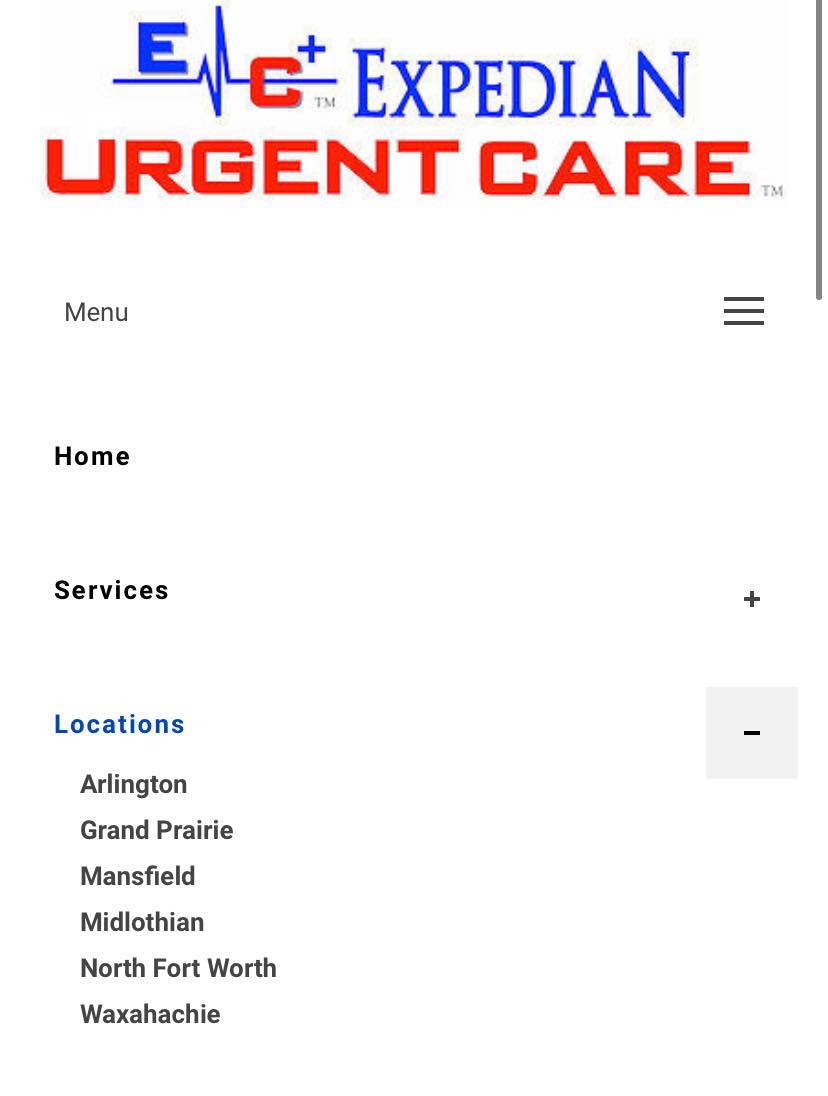Open the Locations page
Screen dimensions: 828x1096
point(119,725)
